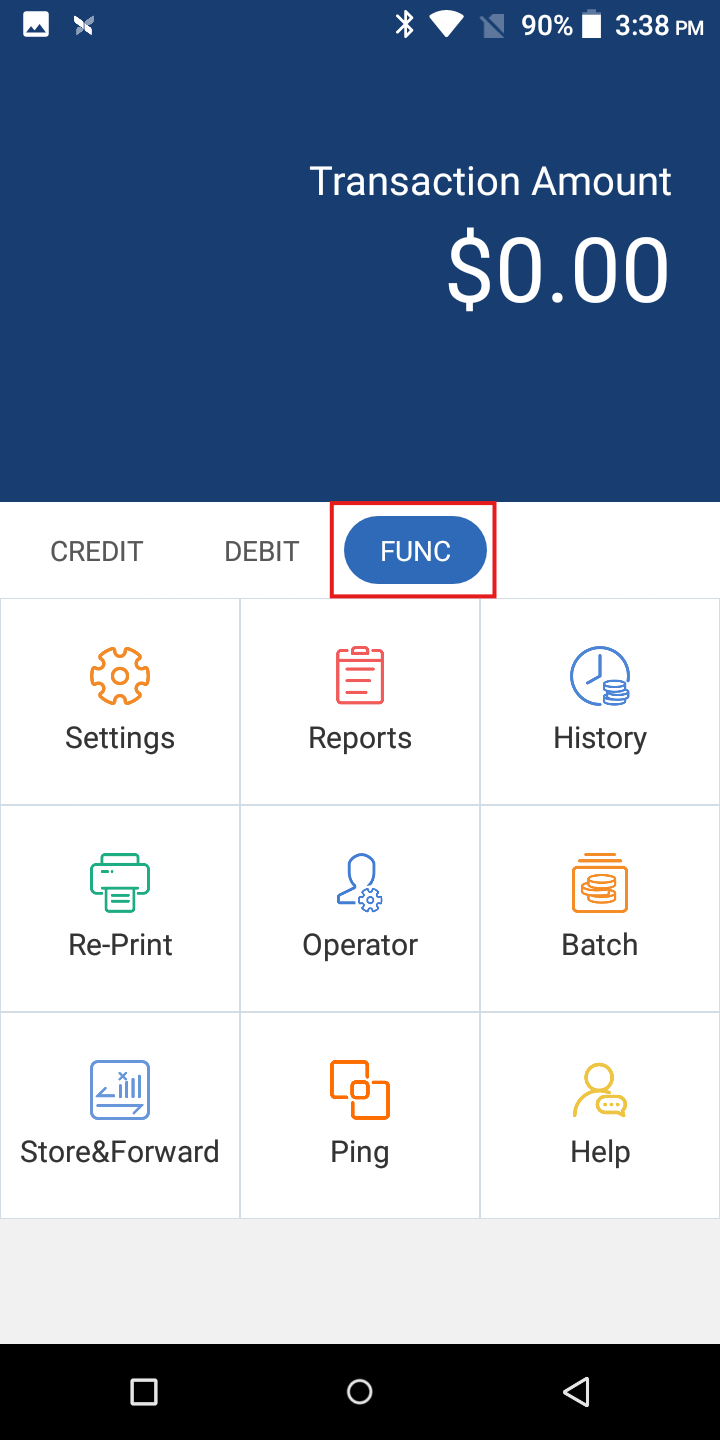View transaction History
The width and height of the screenshot is (720, 1440).
(x=600, y=701)
